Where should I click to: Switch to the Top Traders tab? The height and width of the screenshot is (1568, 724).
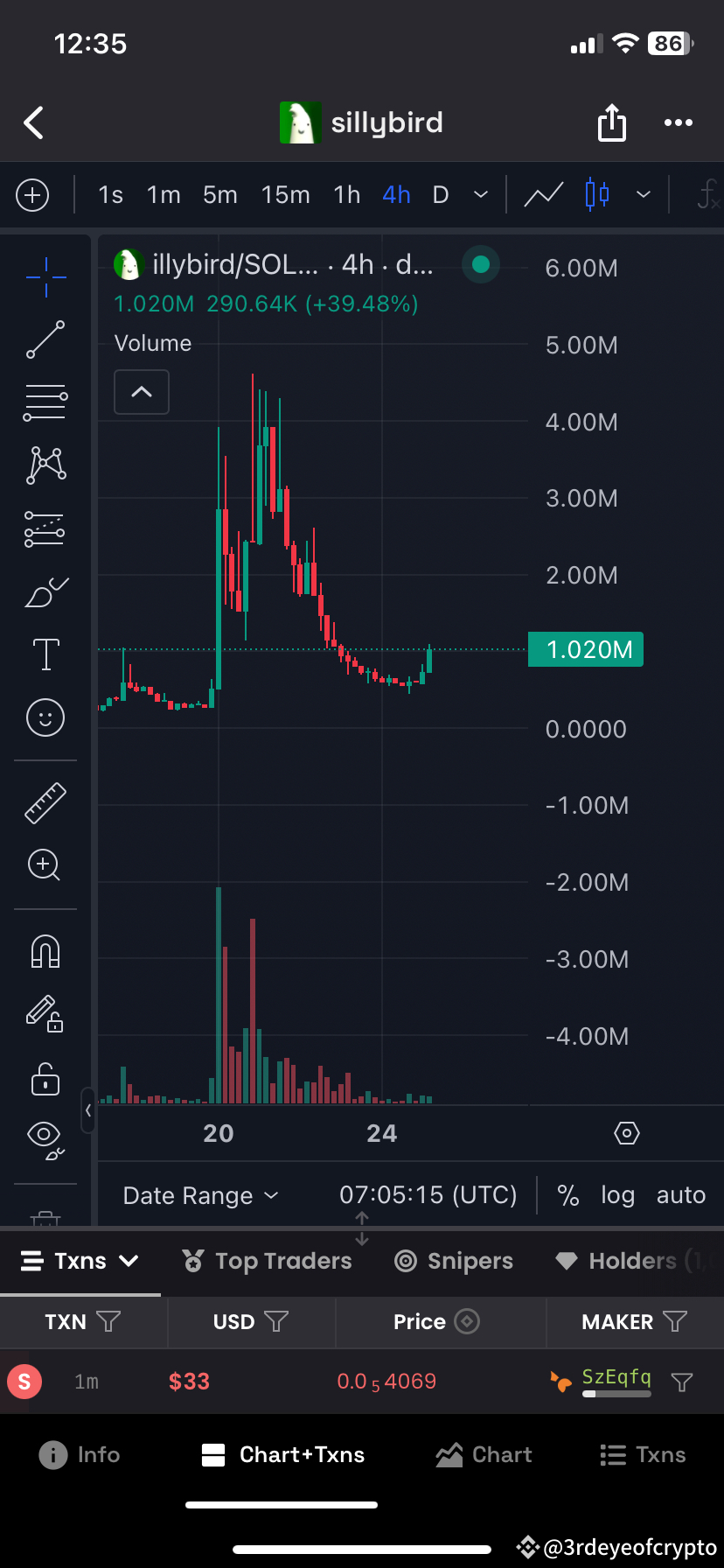point(268,1261)
